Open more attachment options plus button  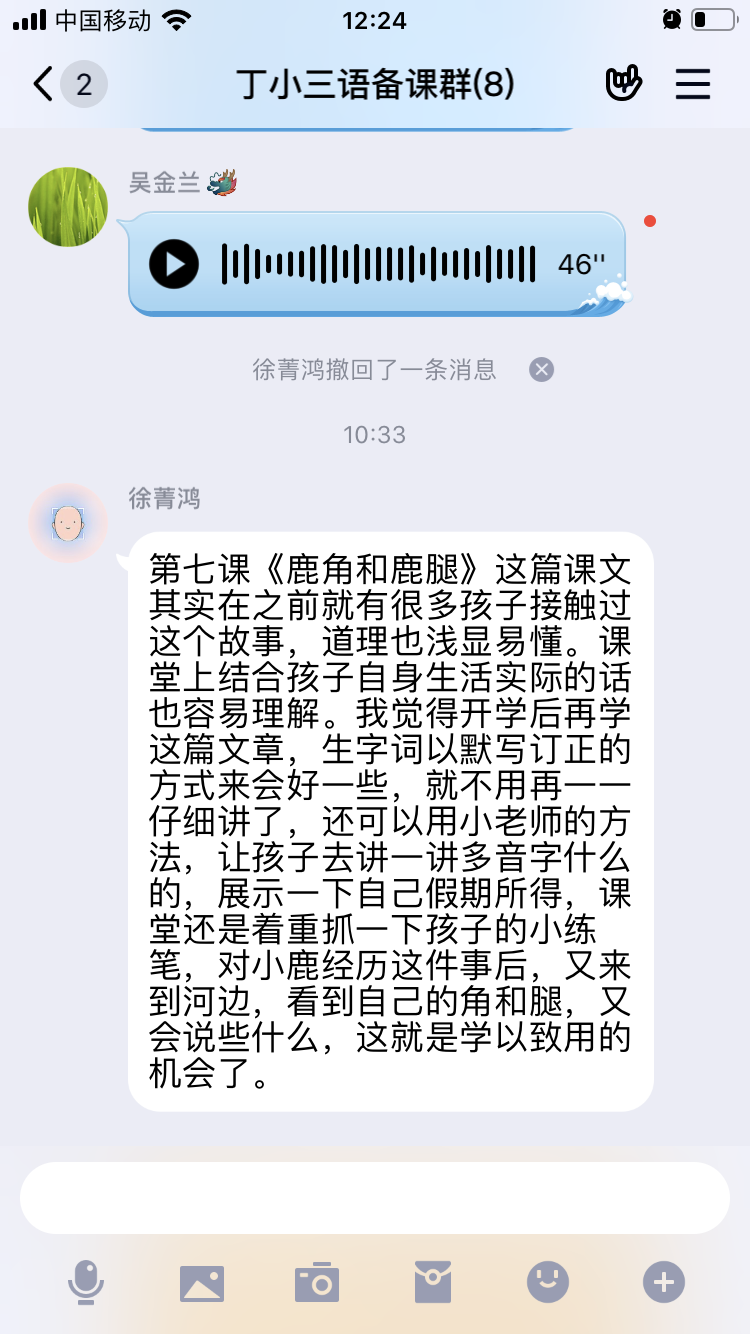click(x=664, y=1282)
